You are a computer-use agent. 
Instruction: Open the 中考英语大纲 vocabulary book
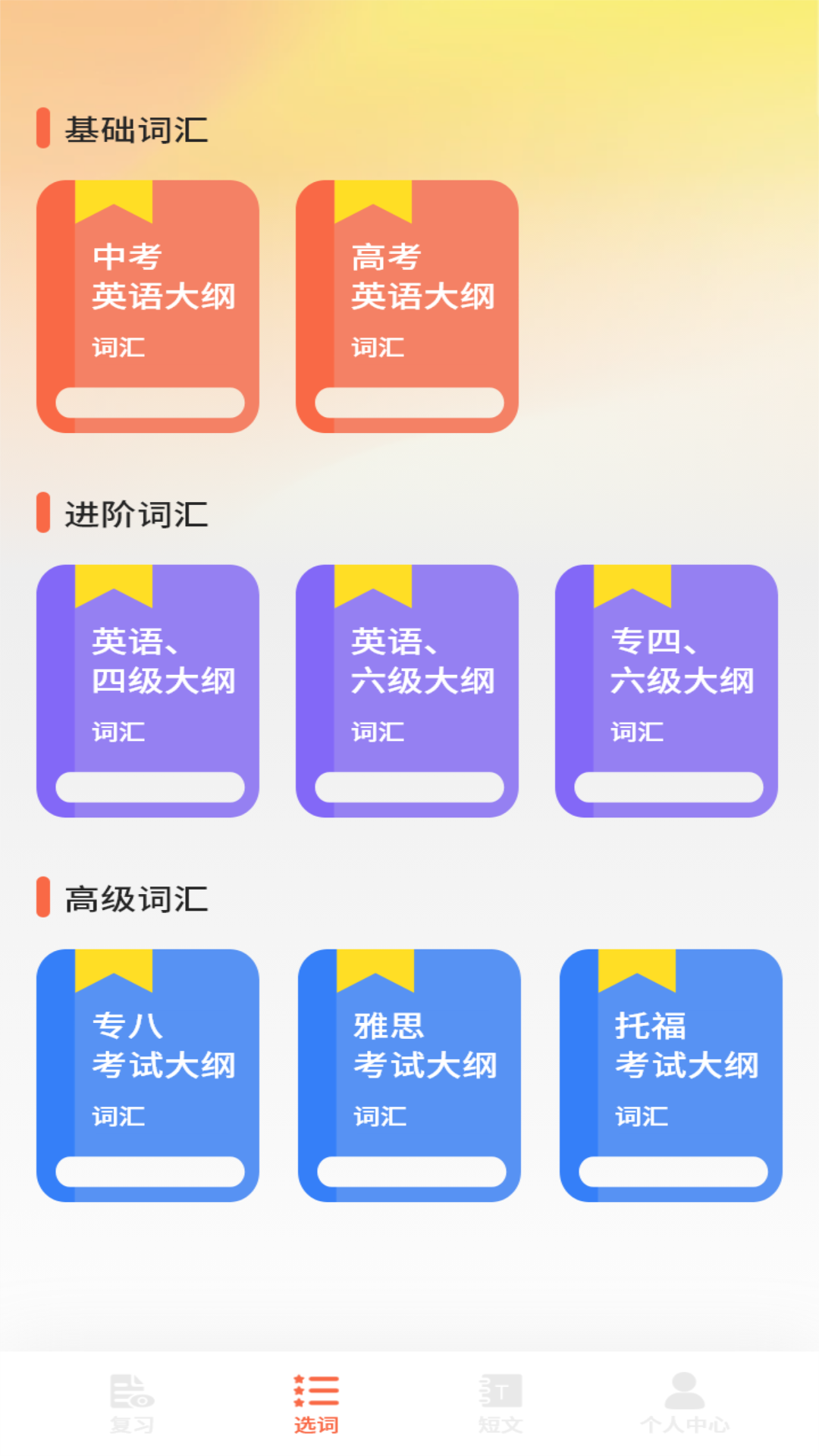point(148,303)
